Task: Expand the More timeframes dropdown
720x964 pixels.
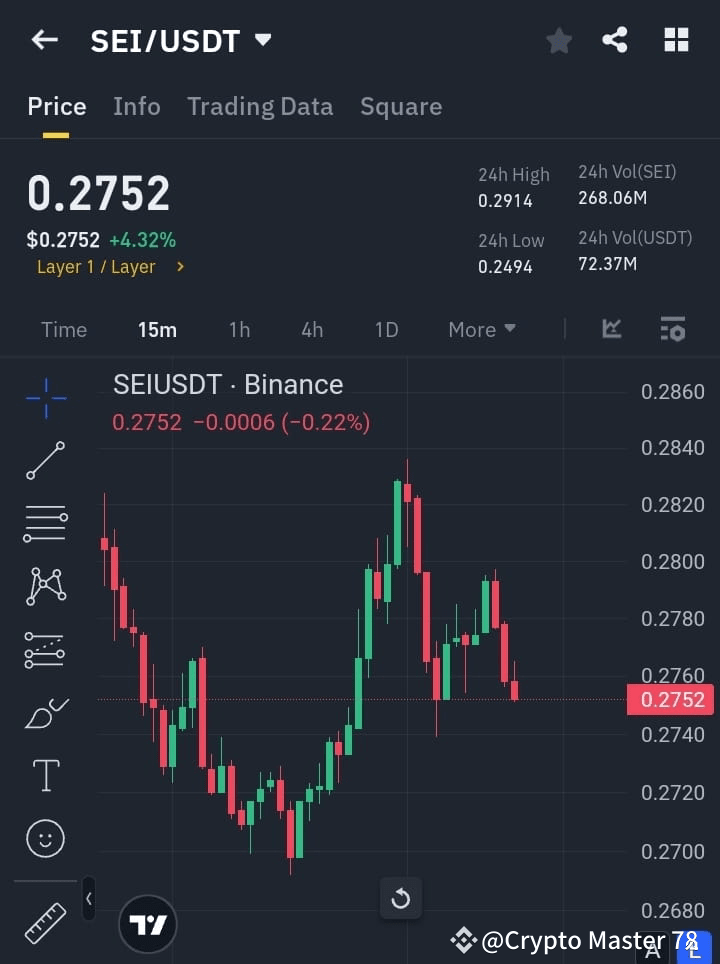Action: coord(481,329)
